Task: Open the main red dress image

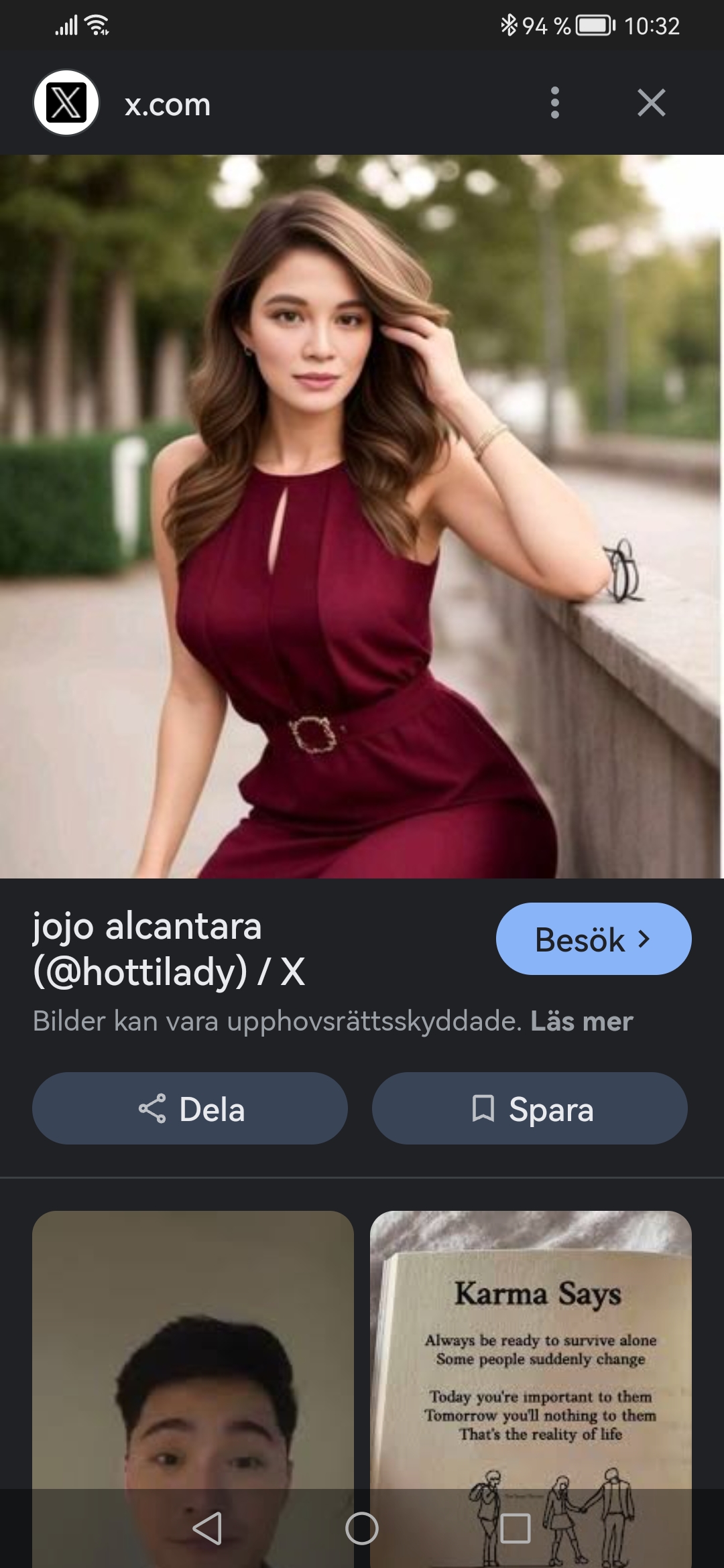Action: [362, 517]
